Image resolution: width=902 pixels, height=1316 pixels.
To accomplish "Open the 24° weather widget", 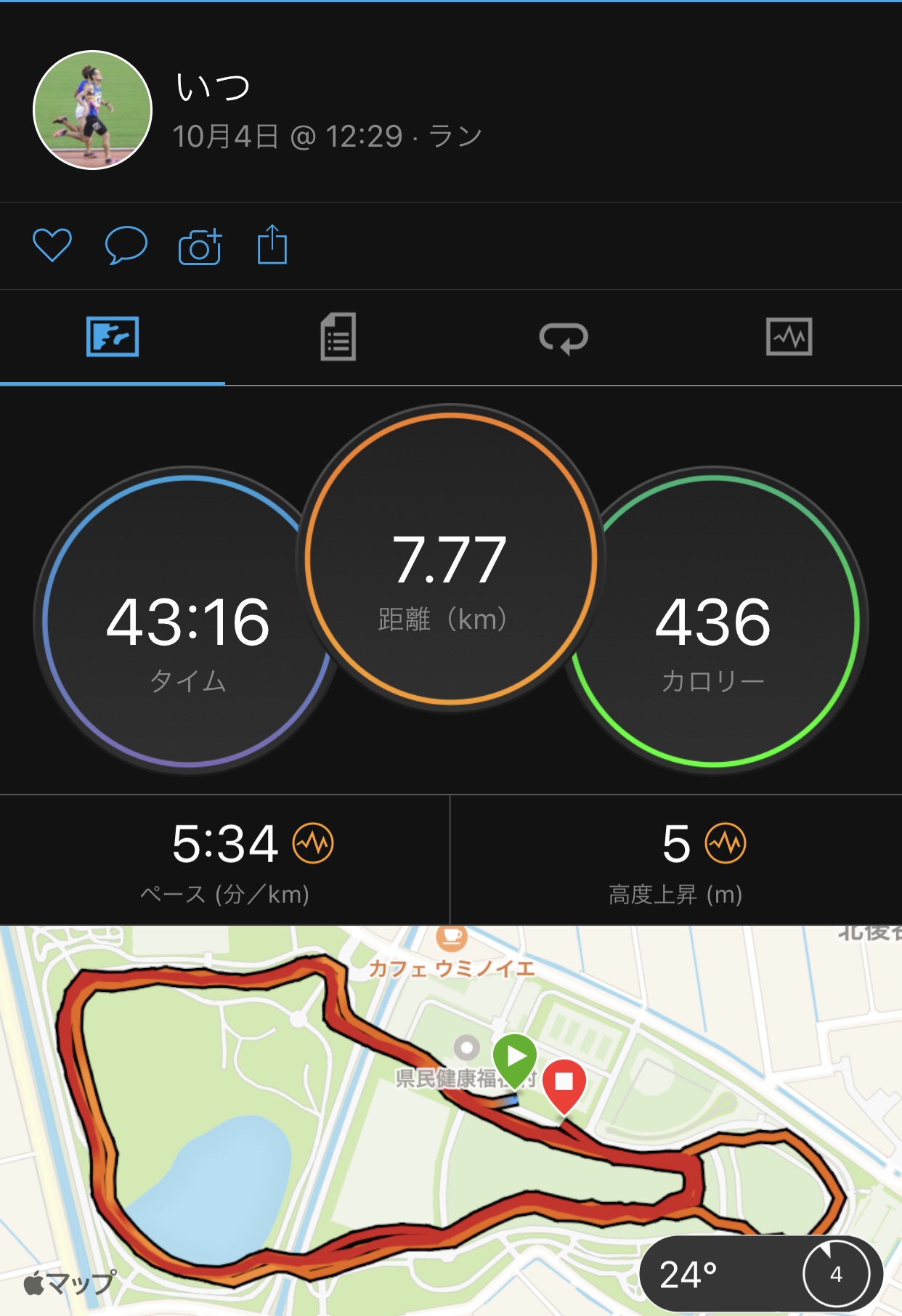I will (760, 1274).
